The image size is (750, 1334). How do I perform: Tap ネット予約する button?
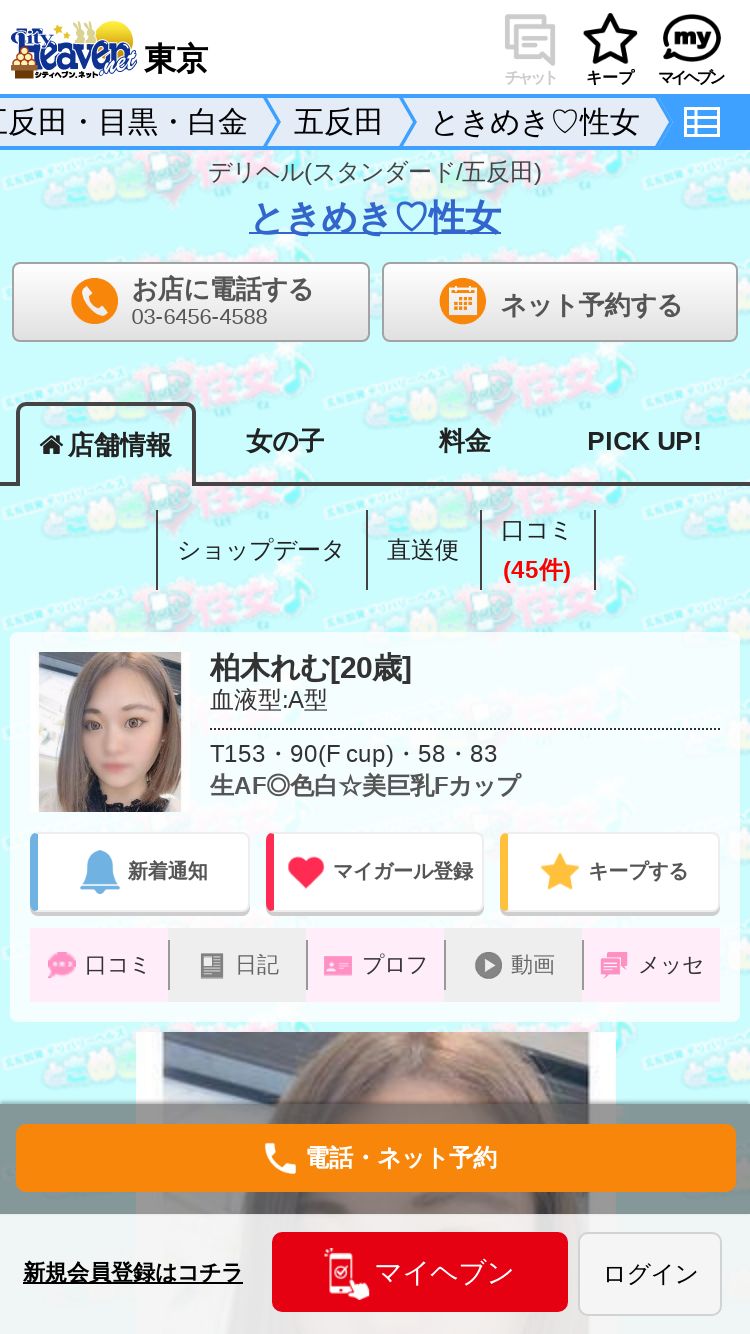coord(560,302)
